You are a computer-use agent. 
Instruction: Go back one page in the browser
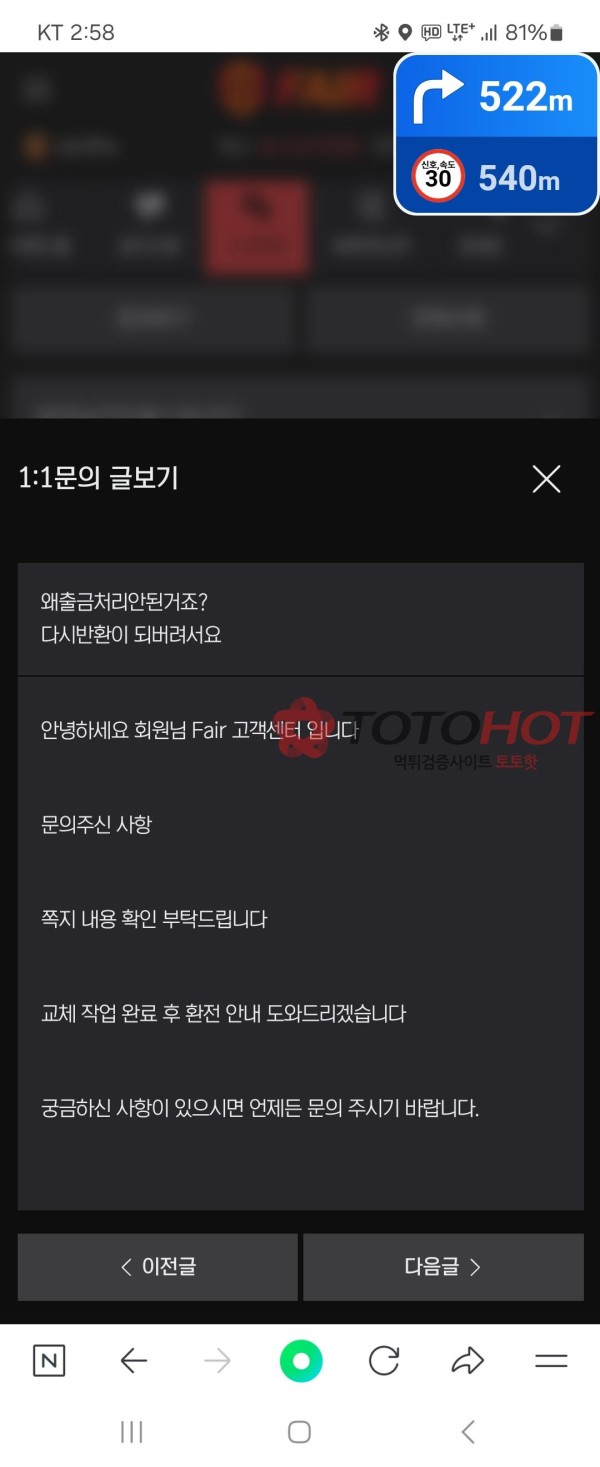[133, 1360]
